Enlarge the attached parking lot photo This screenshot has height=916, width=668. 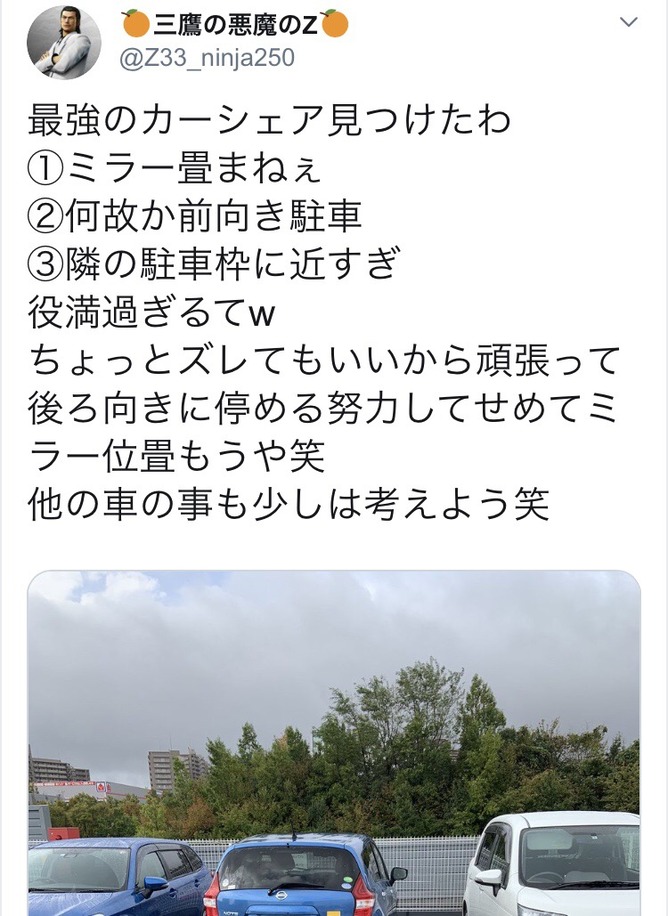click(334, 743)
